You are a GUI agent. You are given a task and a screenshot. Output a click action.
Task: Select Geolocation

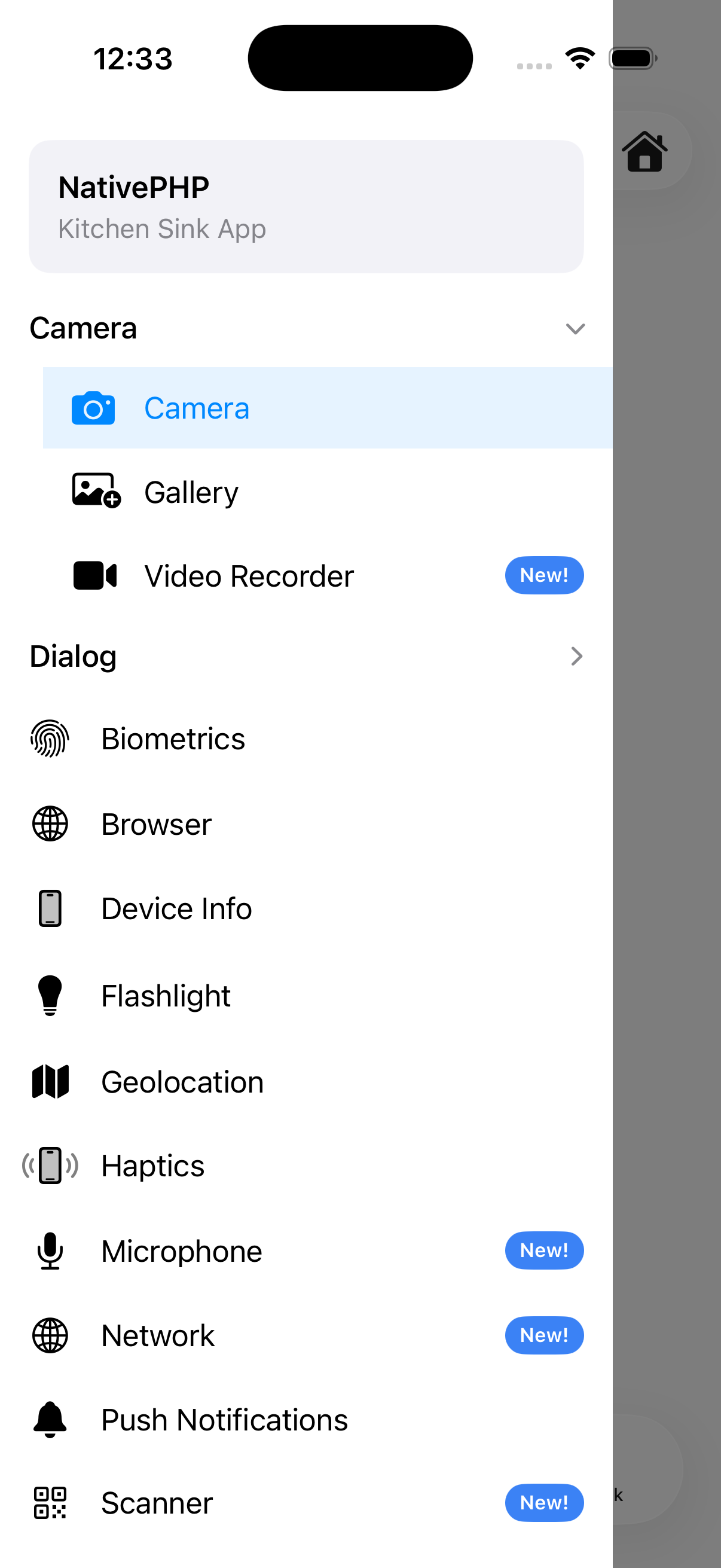(x=182, y=1082)
